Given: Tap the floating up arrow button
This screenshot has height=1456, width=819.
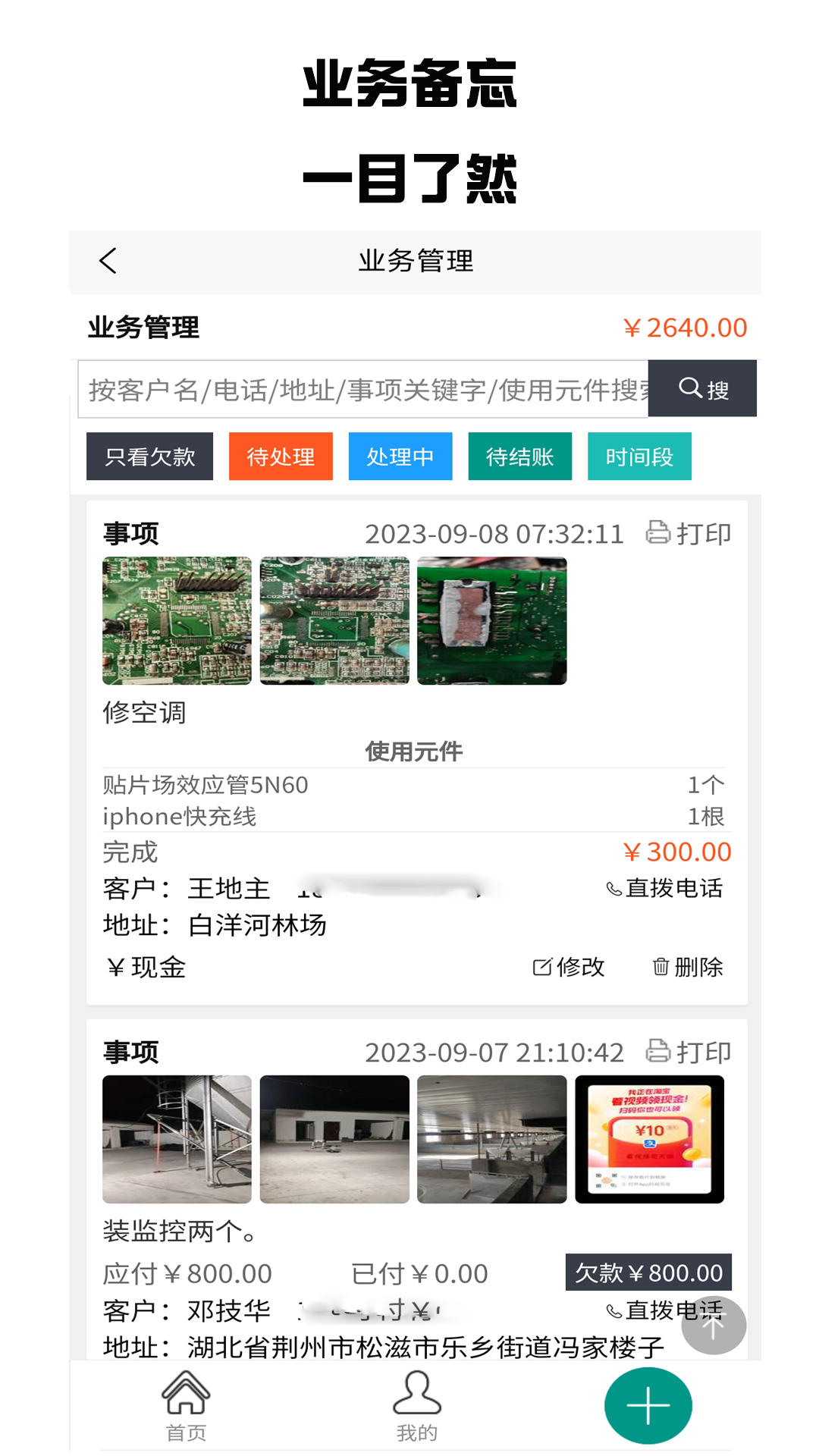Looking at the screenshot, I should tap(712, 1326).
